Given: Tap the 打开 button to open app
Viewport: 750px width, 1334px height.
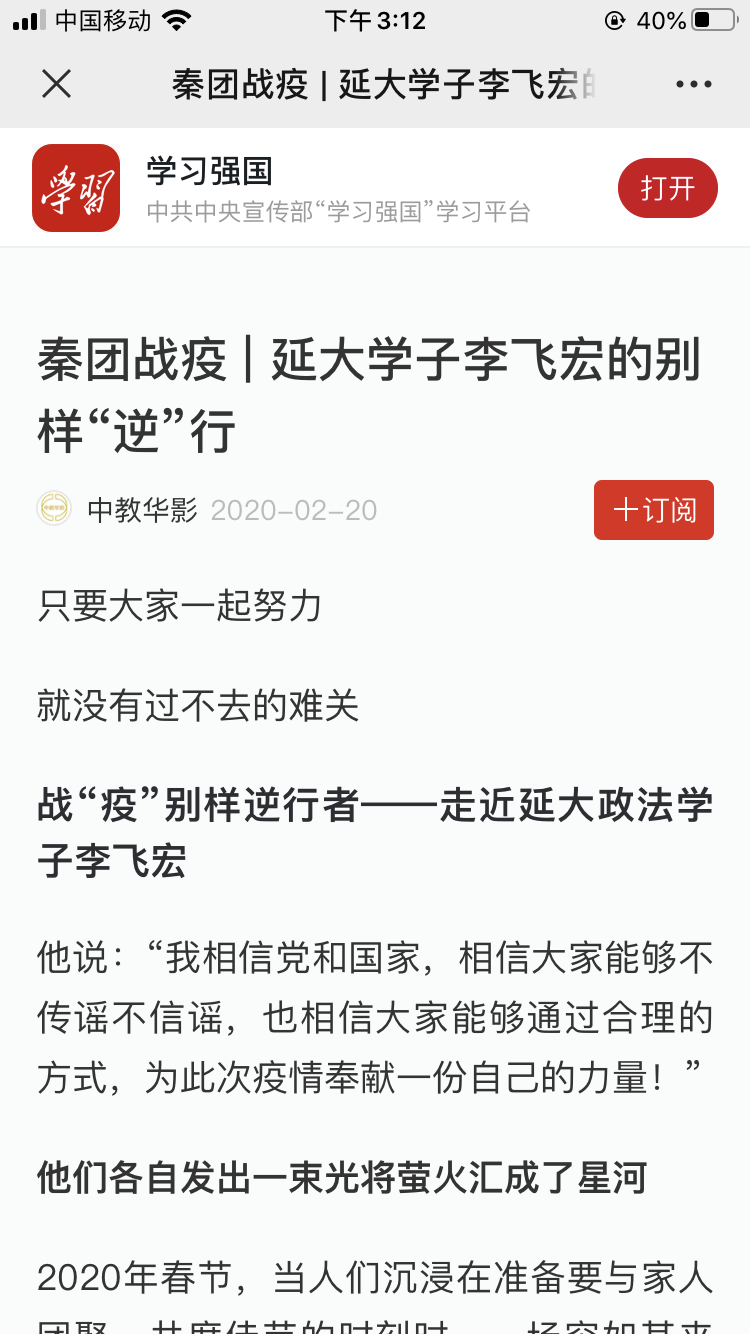Looking at the screenshot, I should (667, 188).
